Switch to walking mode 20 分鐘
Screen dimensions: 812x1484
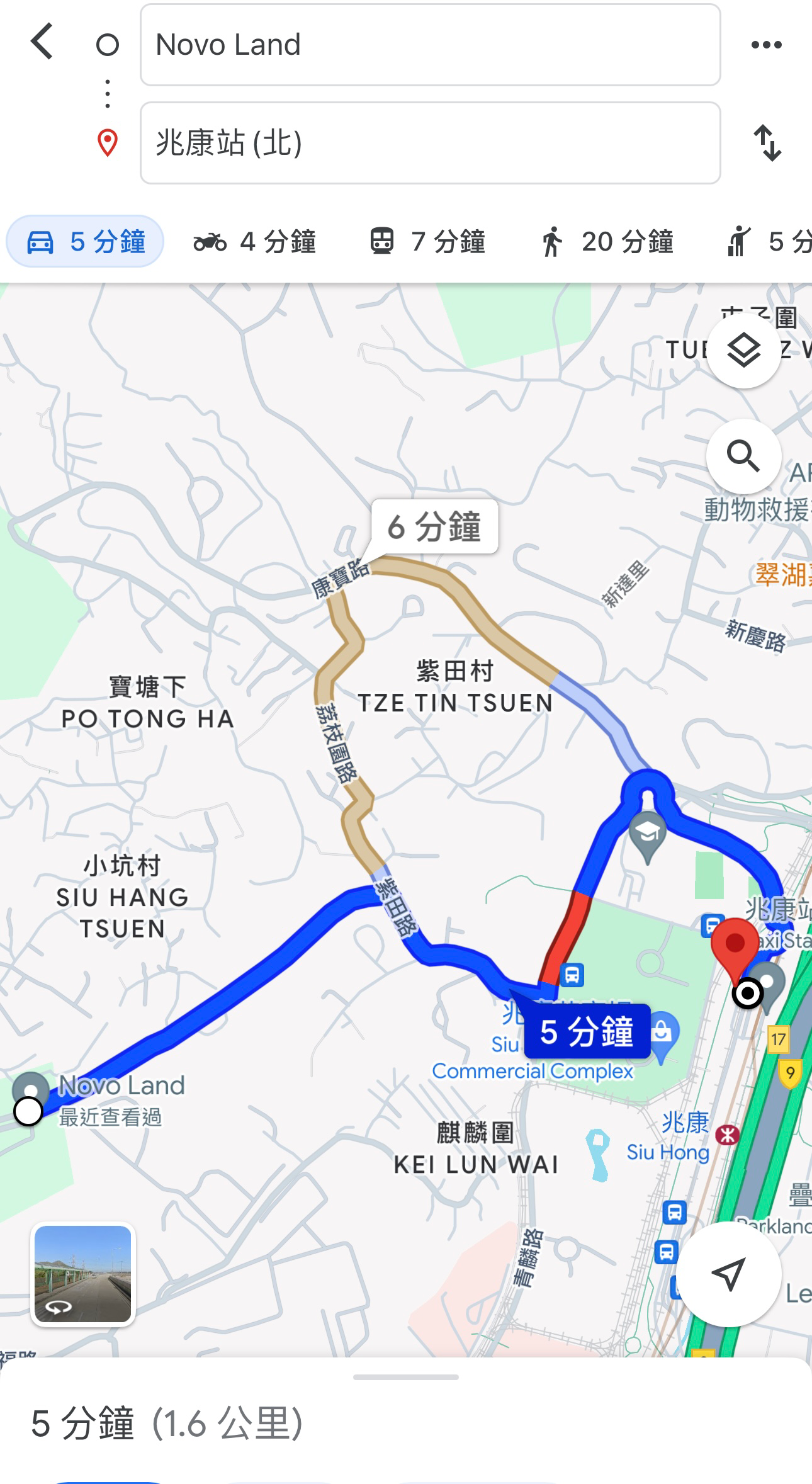607,242
